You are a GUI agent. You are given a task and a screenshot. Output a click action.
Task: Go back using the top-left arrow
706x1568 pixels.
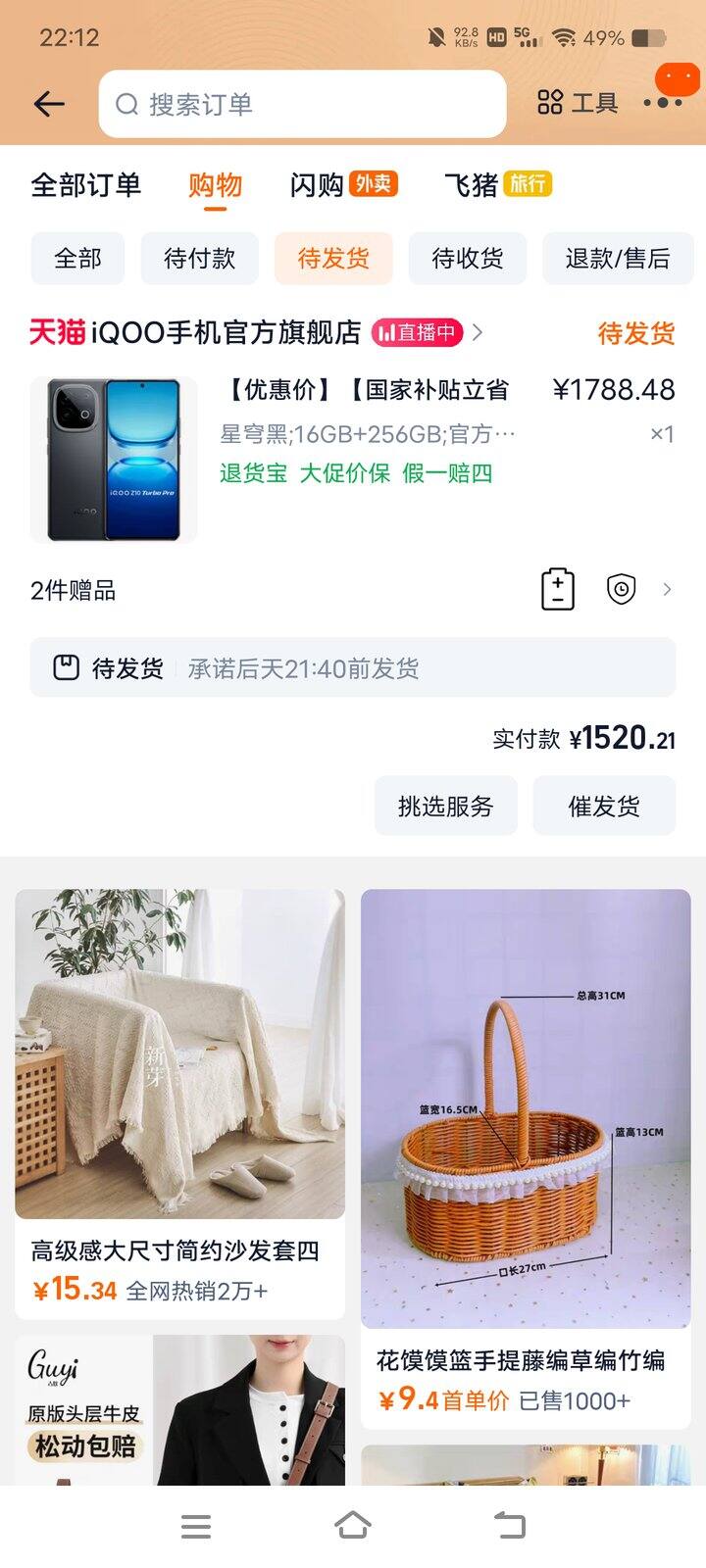(49, 104)
